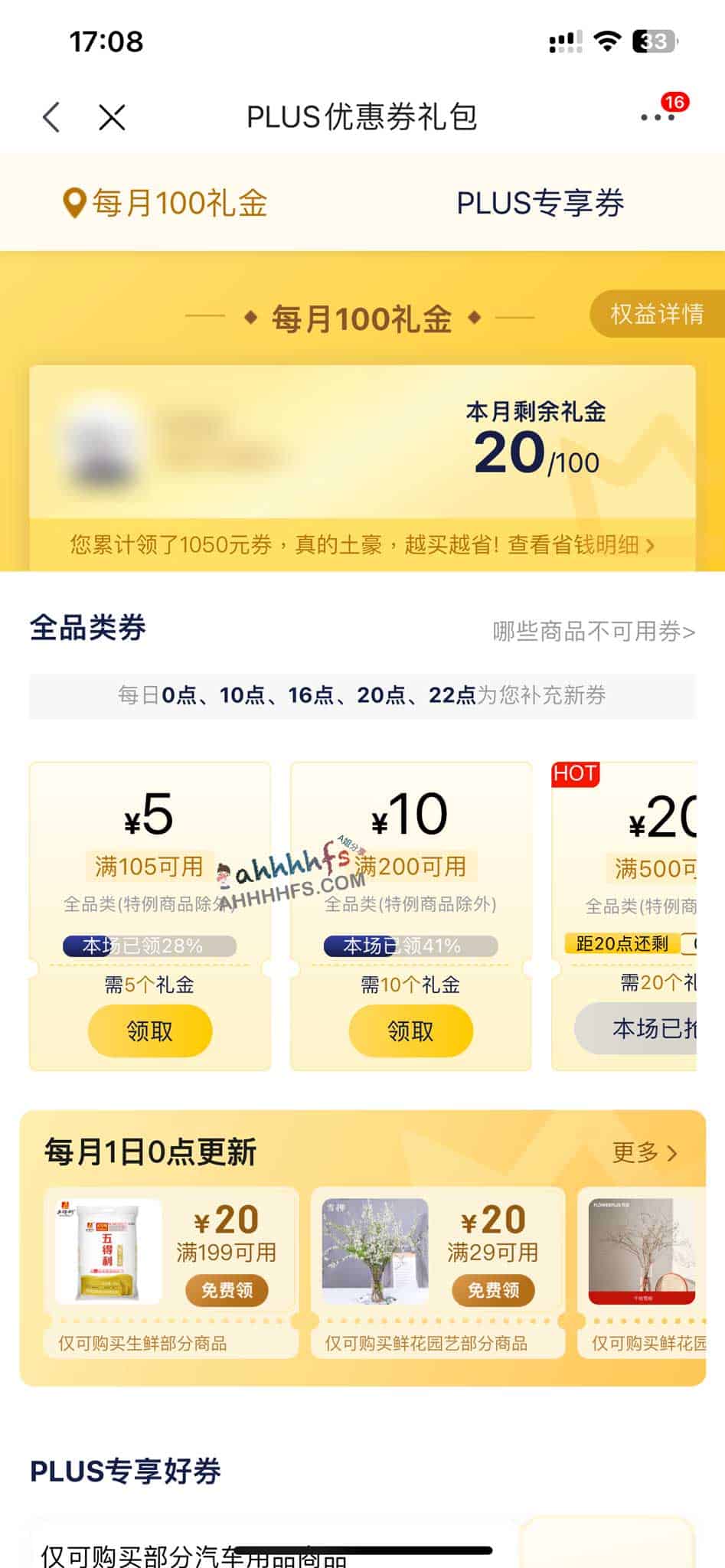
Task: Claim the ¥5 coupon by tapping 领取
Action: point(150,1031)
